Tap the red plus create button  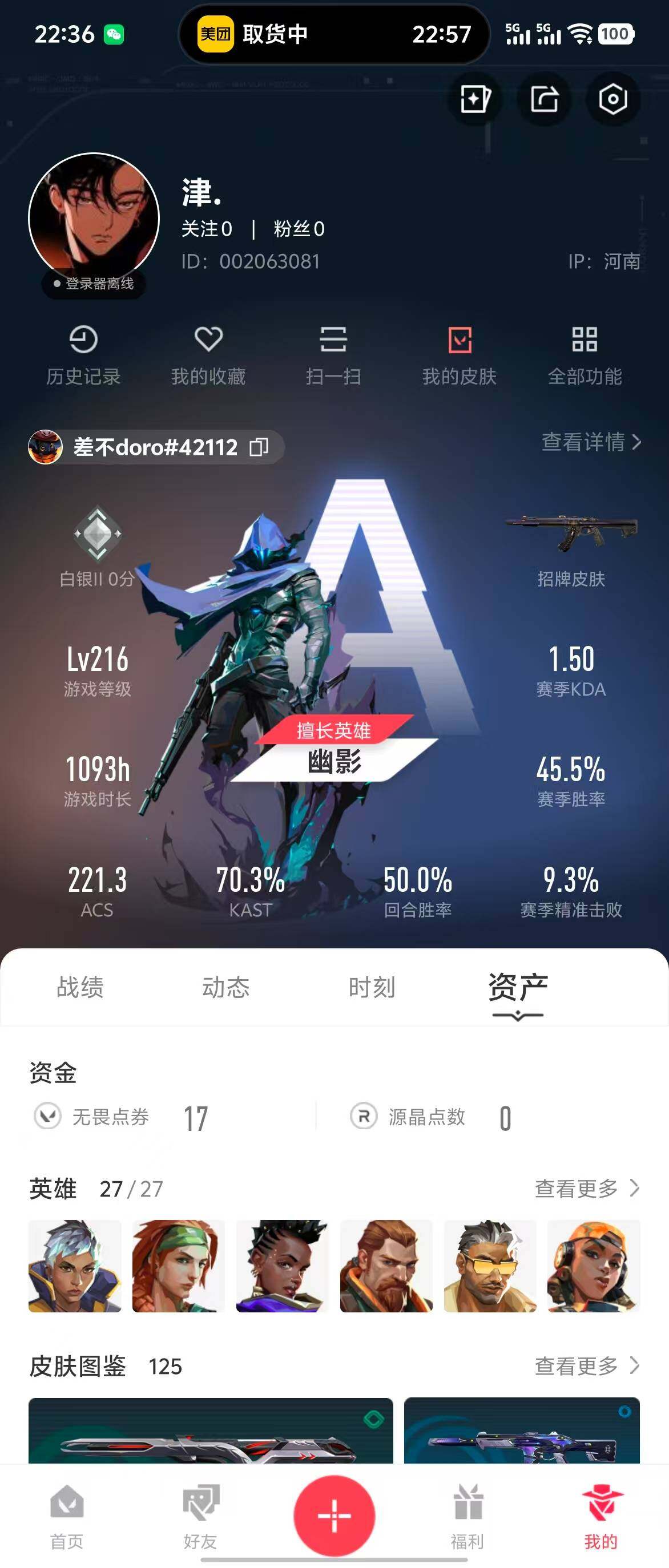pyautogui.click(x=334, y=1514)
